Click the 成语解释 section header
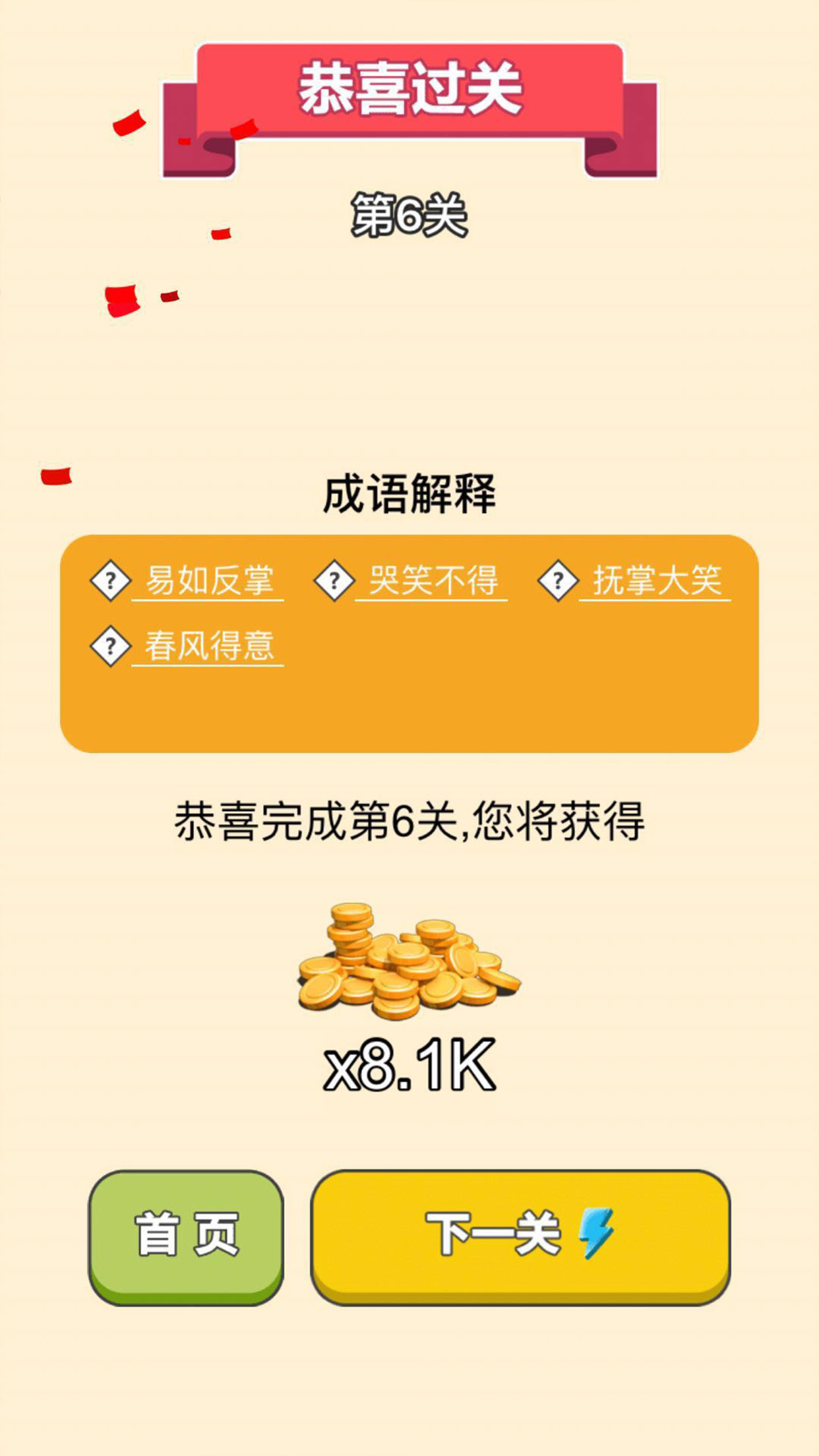The height and width of the screenshot is (1456, 819). [x=409, y=493]
